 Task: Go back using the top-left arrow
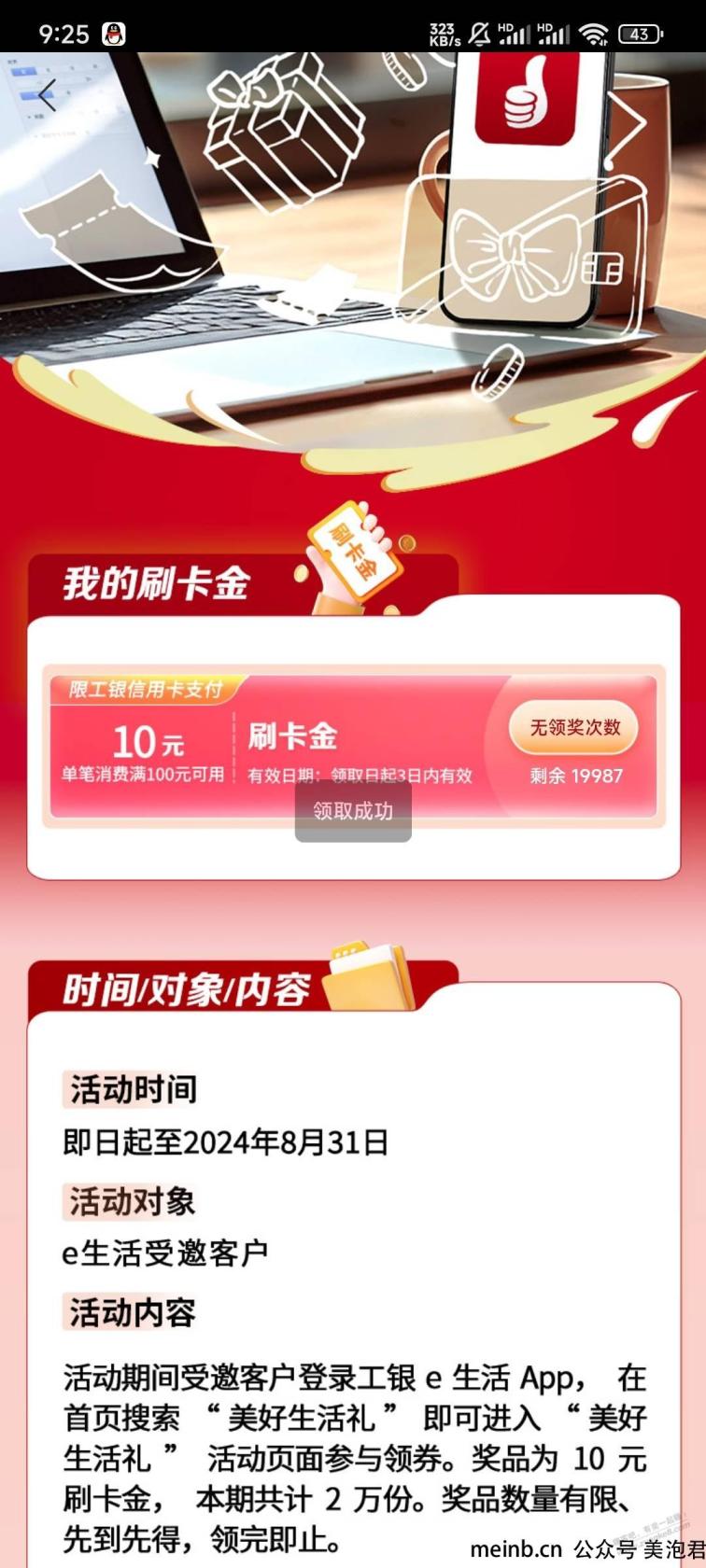coord(47,94)
